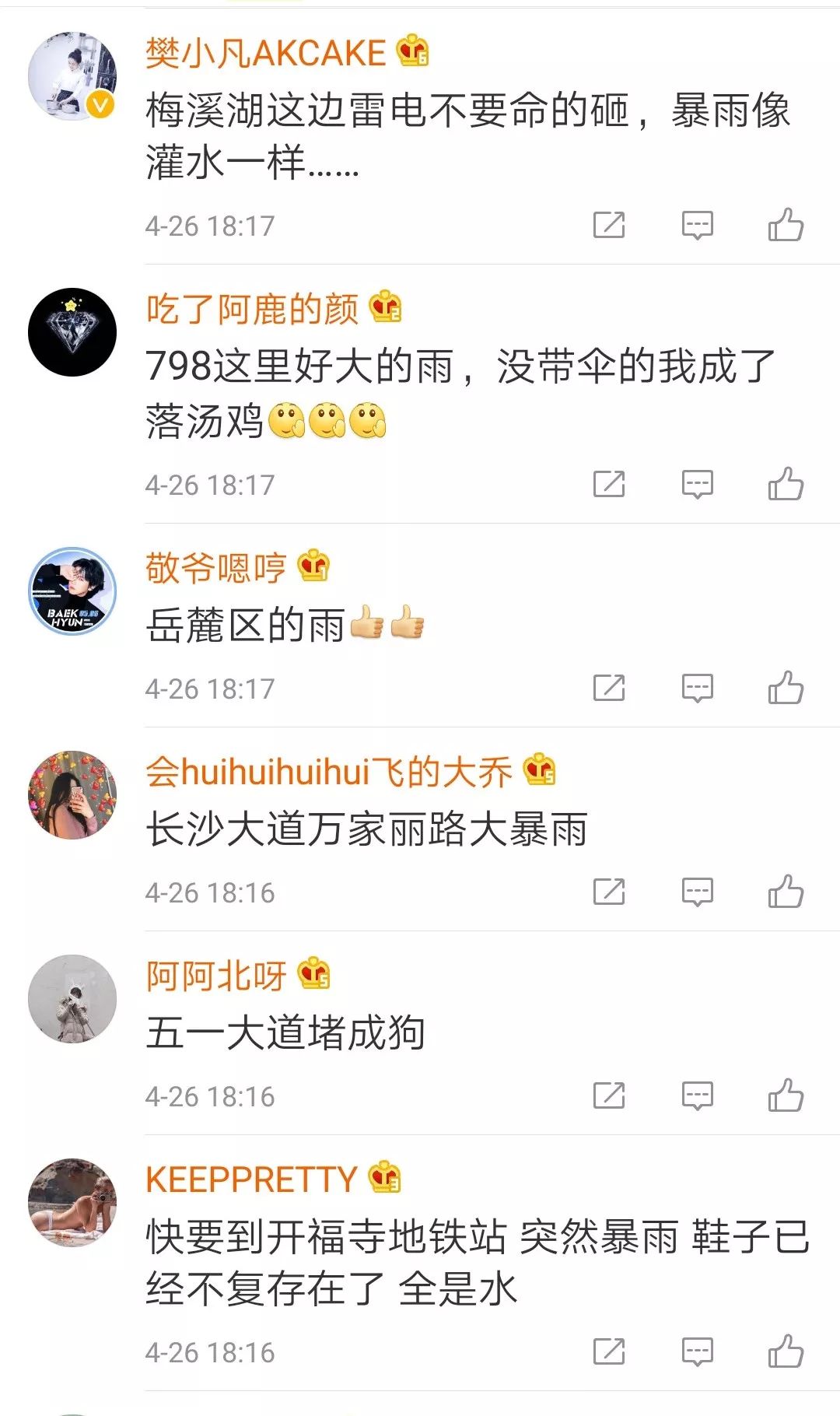View 敬爷嗯哼's avatar profile
This screenshot has width=840, height=1416.
(x=72, y=591)
